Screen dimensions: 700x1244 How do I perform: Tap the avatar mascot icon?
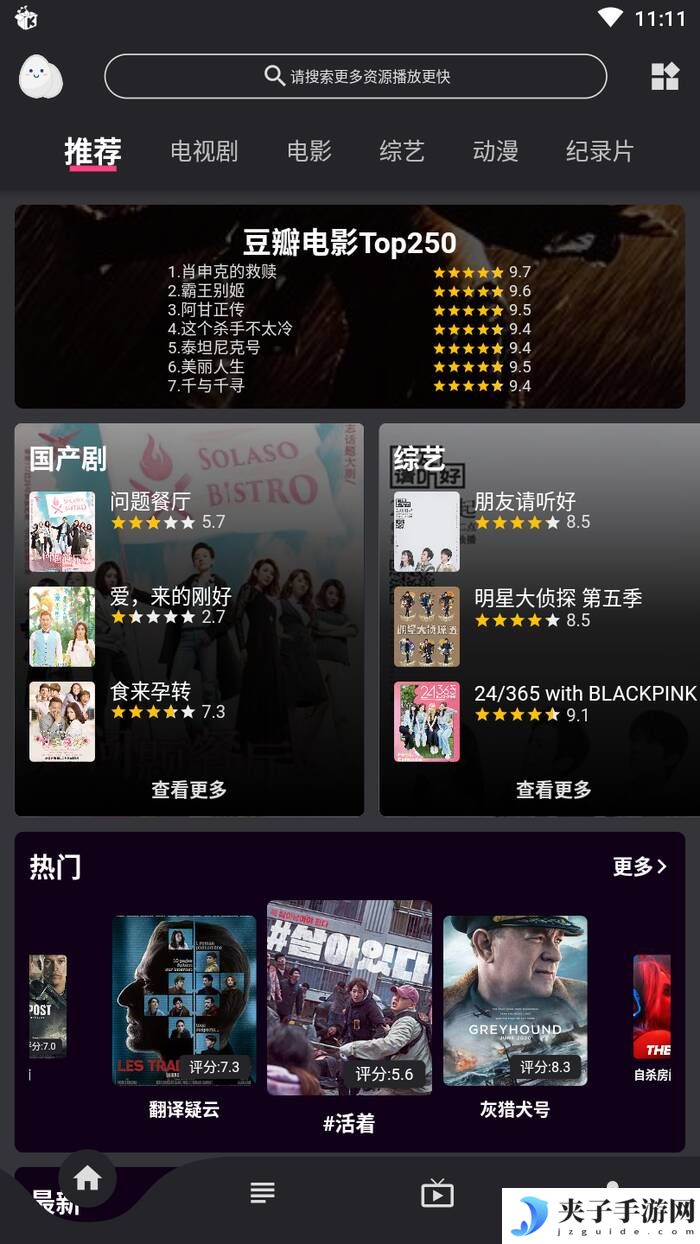click(x=41, y=76)
